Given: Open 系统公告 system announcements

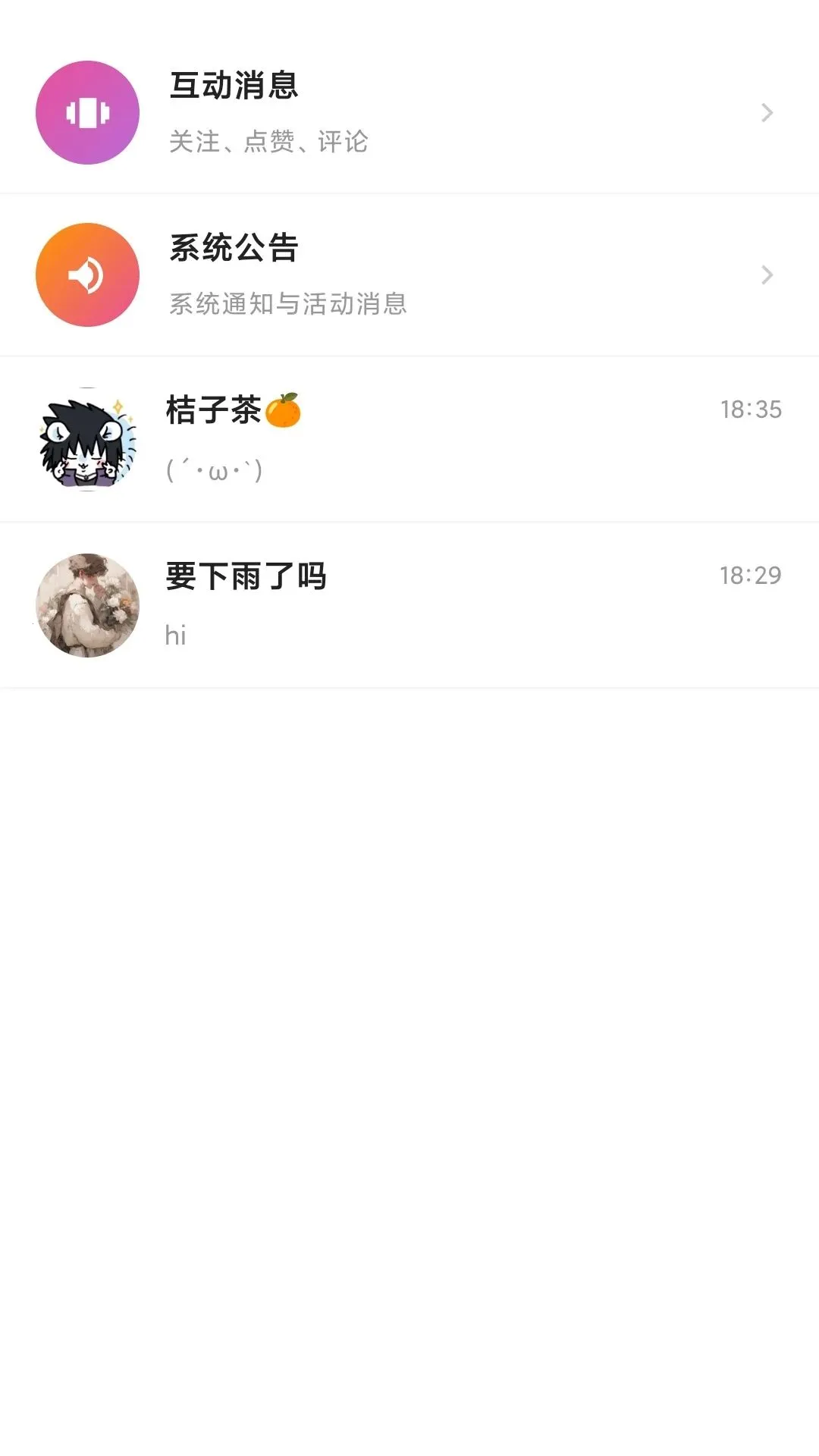Looking at the screenshot, I should tap(409, 275).
